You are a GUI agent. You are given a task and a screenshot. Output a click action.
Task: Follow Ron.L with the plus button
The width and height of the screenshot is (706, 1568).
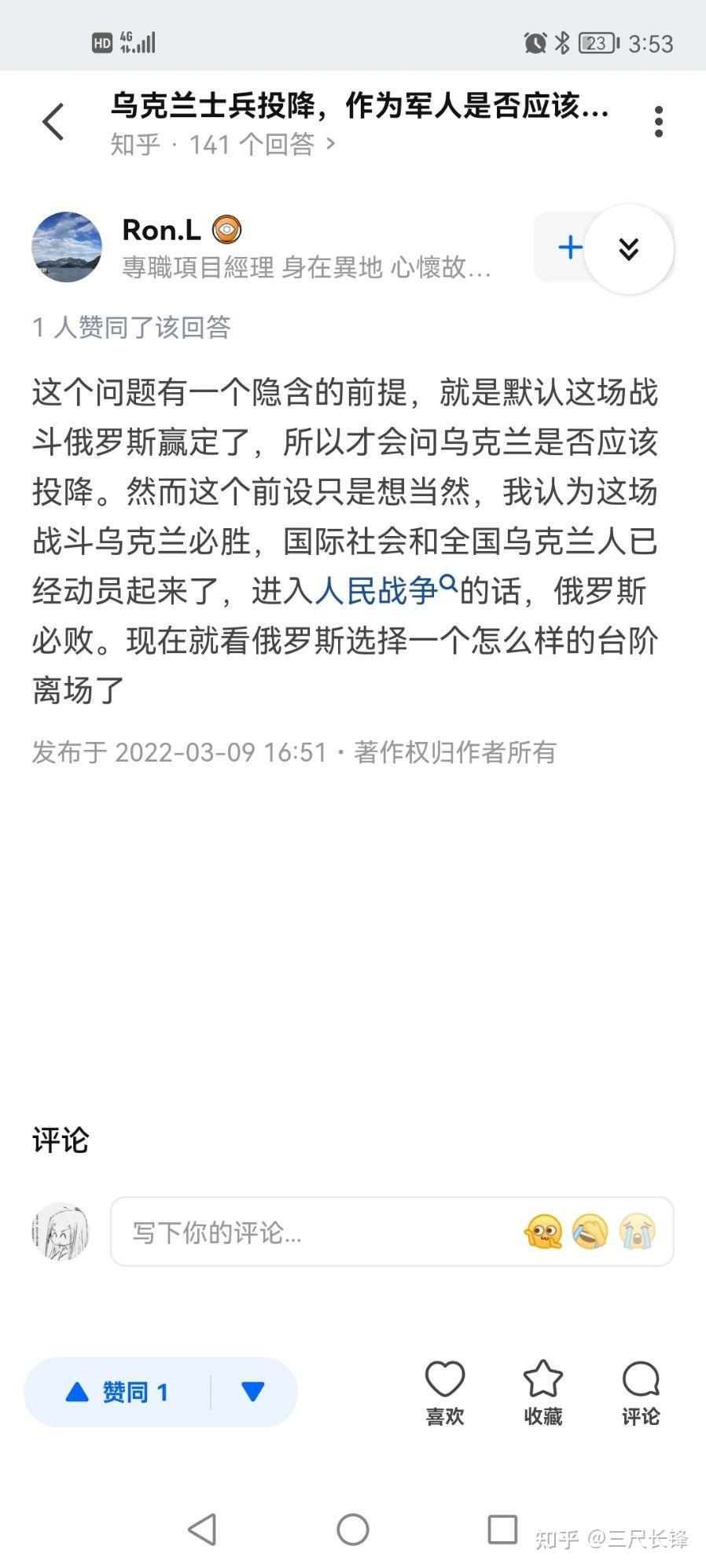568,248
